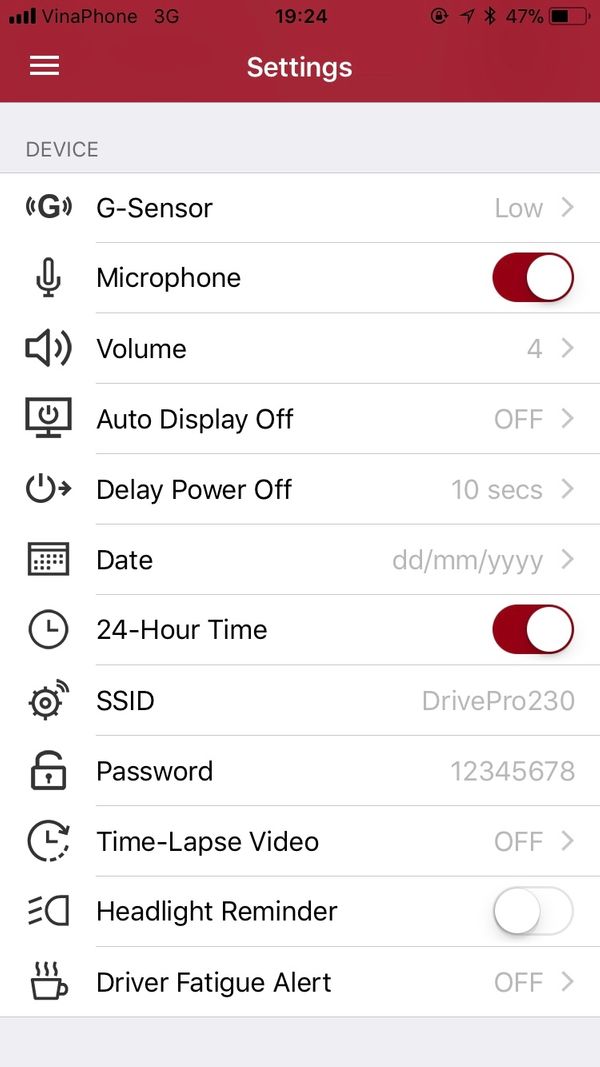This screenshot has height=1067, width=600.
Task: Change Delay Power Off time
Action: pos(300,489)
